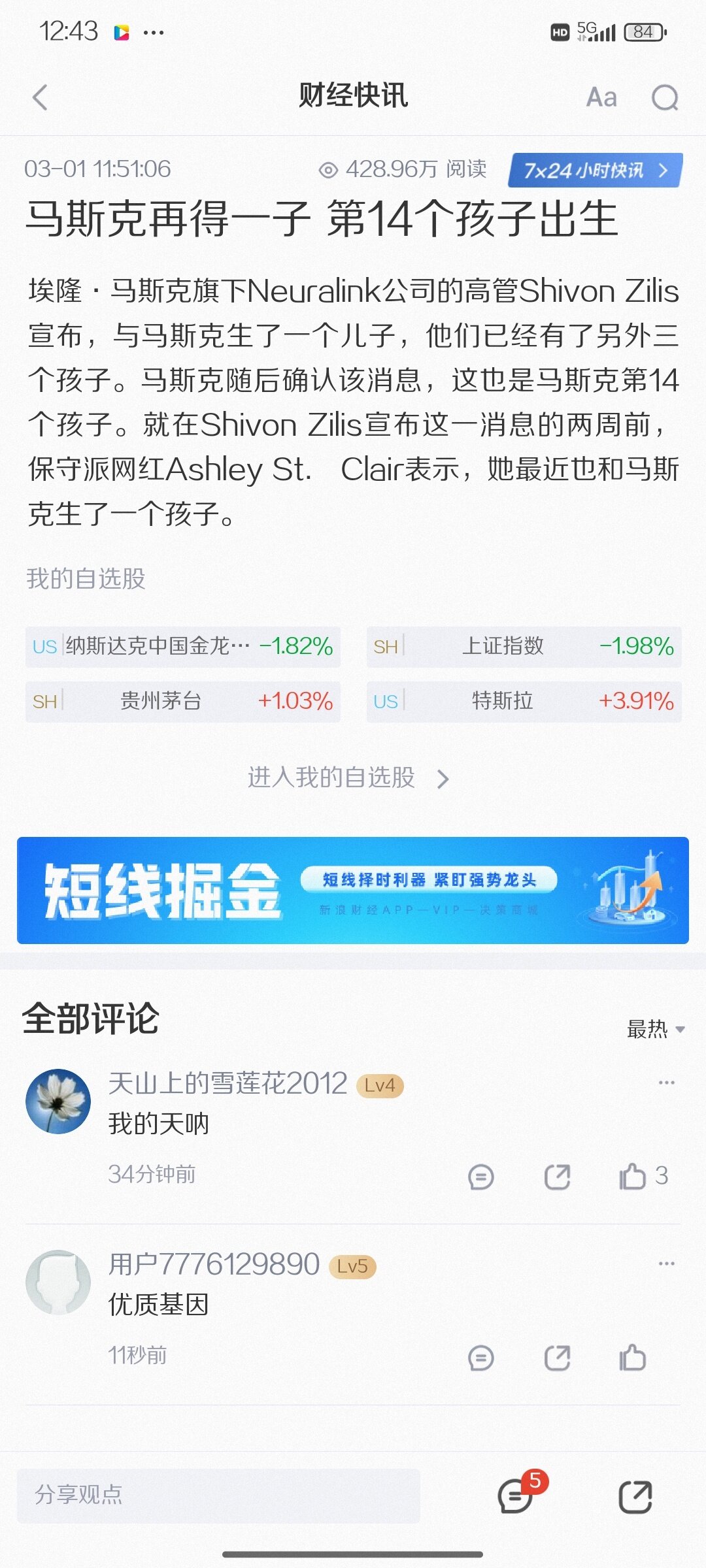This screenshot has width=706, height=1568.
Task: Open 贵州茅台 stock quote
Action: pos(182,702)
